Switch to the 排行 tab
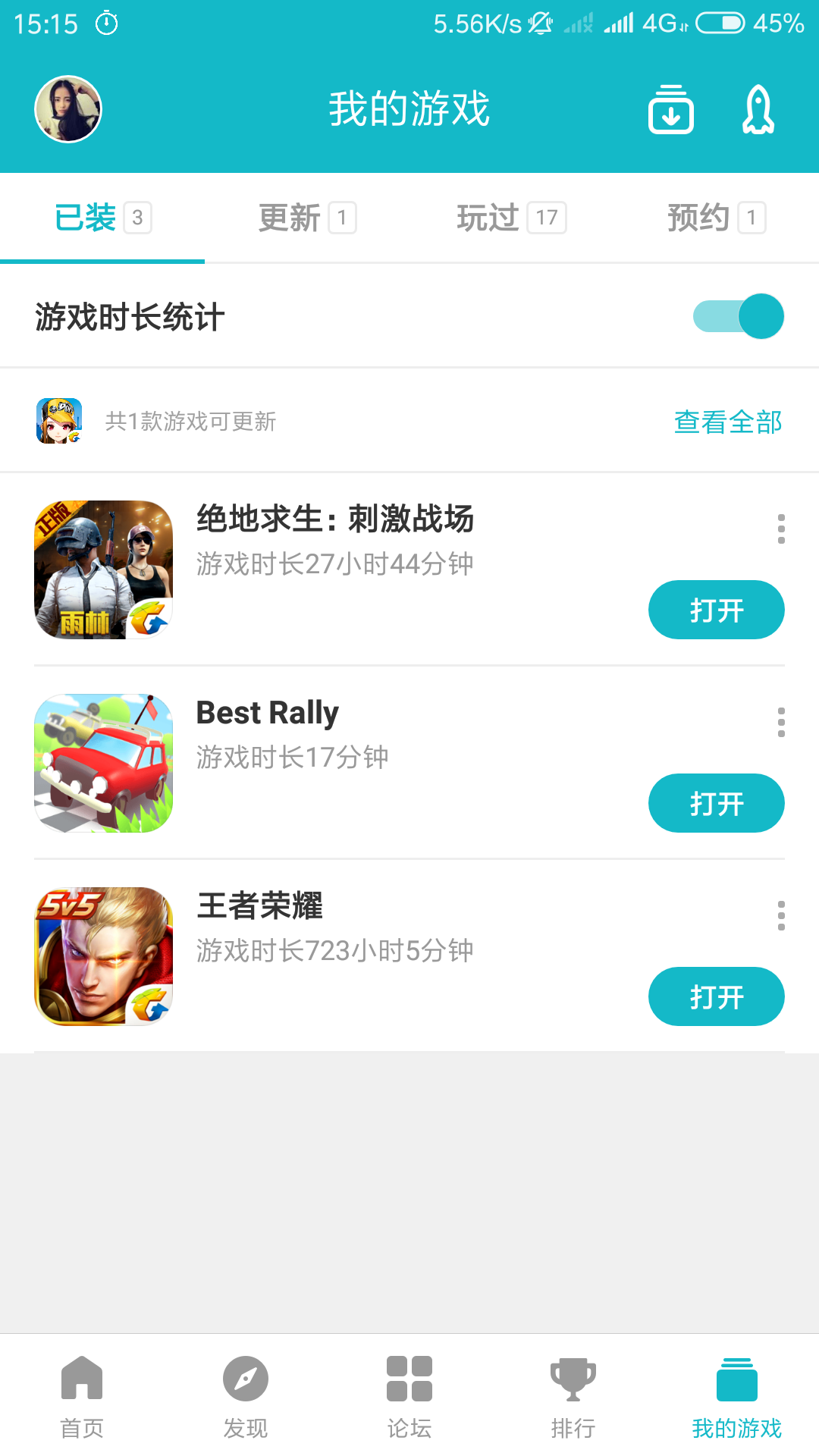 [573, 1397]
